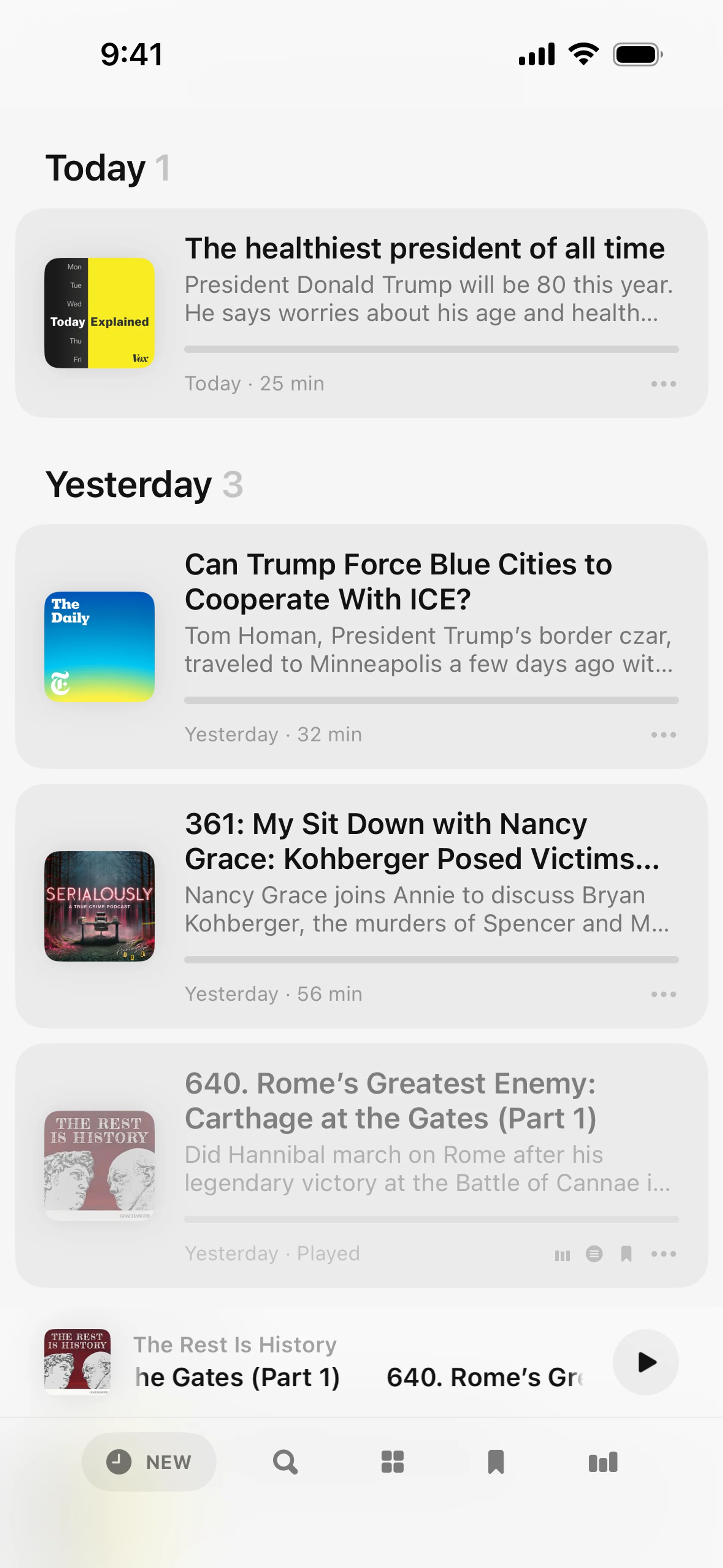Open more options for The Daily episode
The height and width of the screenshot is (1568, 723).
click(x=664, y=735)
